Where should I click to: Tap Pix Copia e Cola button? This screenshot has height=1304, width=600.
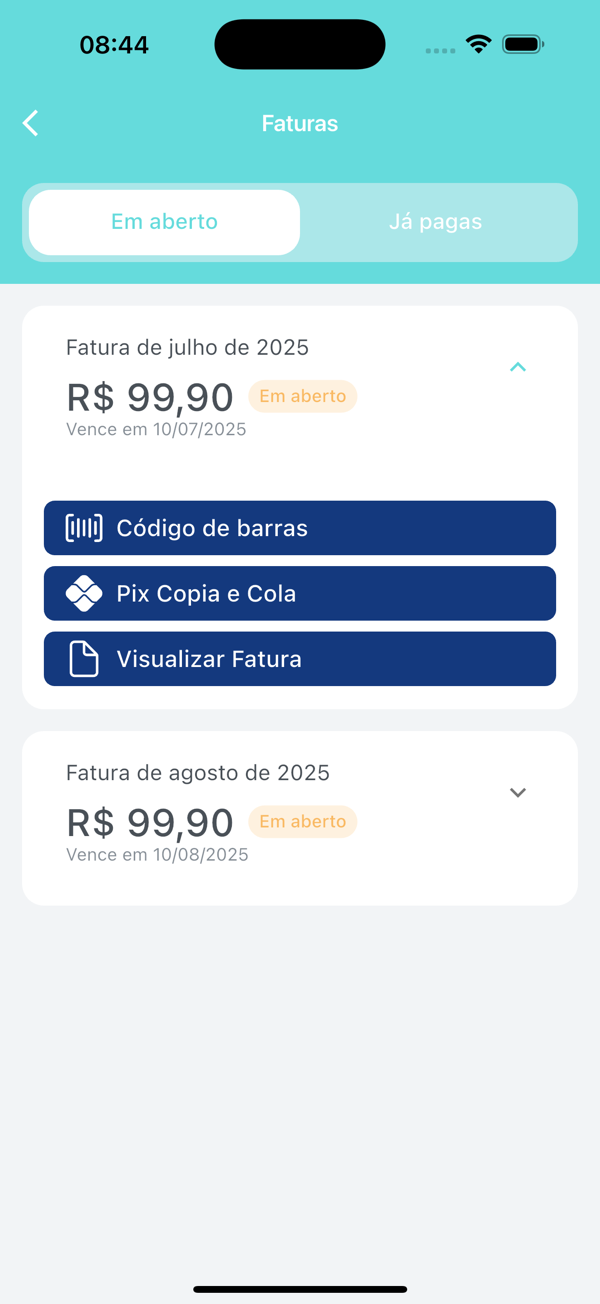[x=300, y=593]
